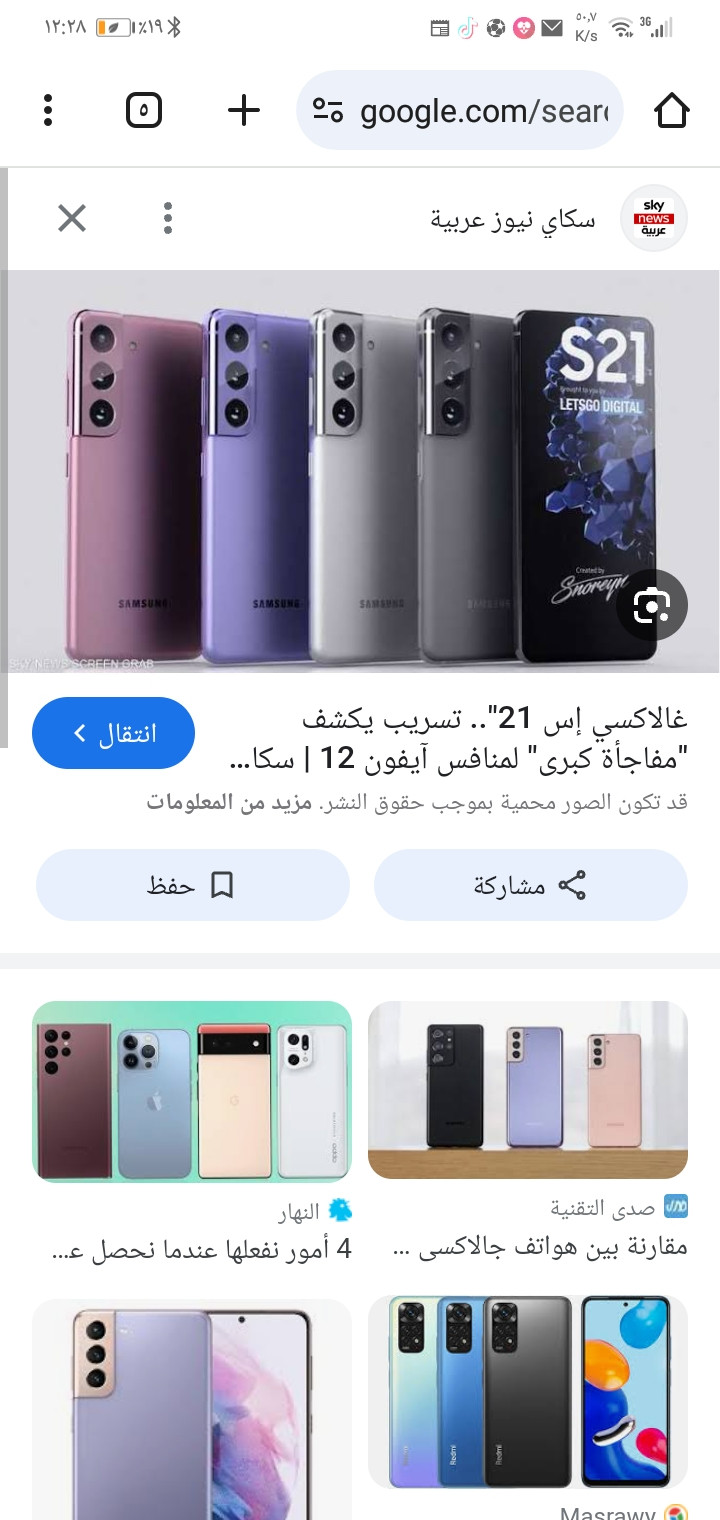Go to the browser home page
Screen dimensions: 720x1520
[x=672, y=111]
